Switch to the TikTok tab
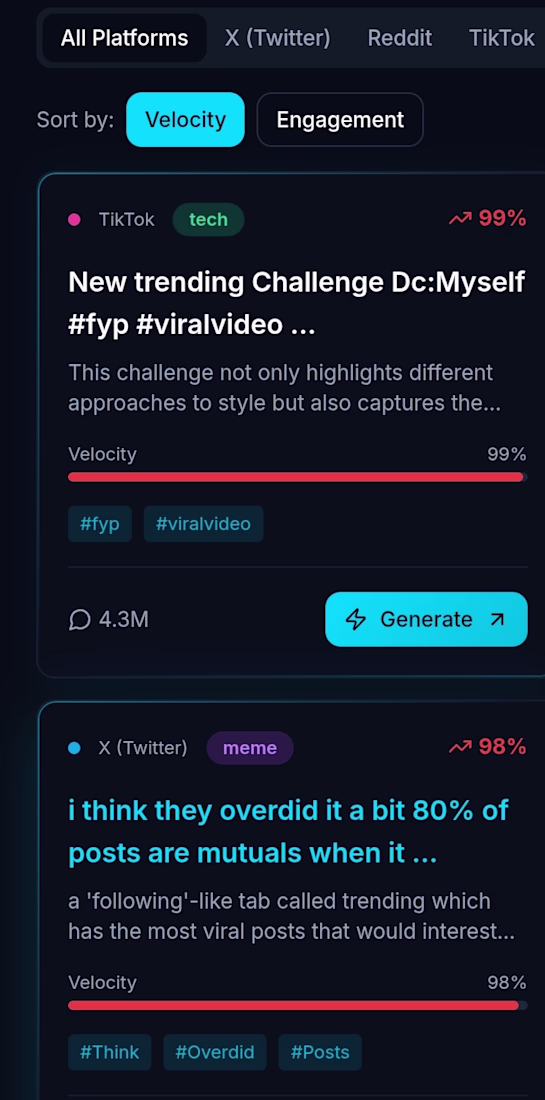The image size is (545, 1100). pyautogui.click(x=502, y=38)
